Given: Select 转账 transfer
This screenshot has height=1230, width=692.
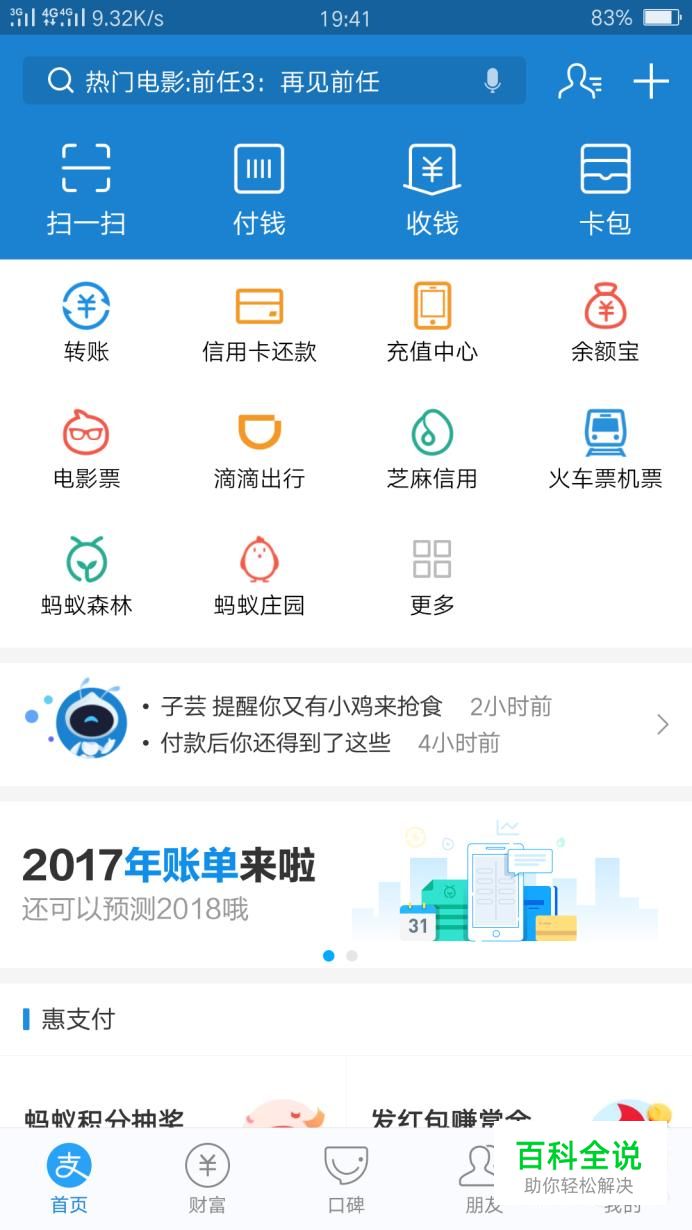Looking at the screenshot, I should [86, 322].
